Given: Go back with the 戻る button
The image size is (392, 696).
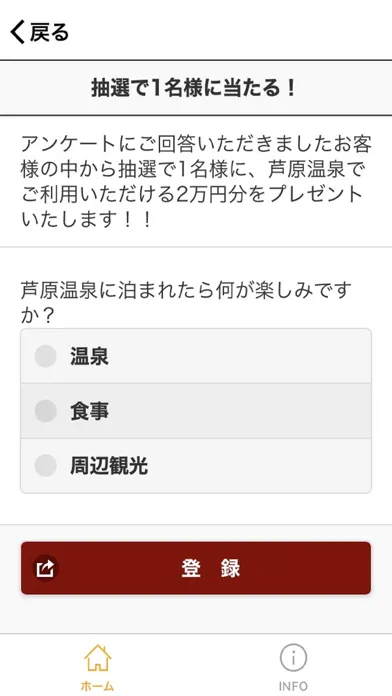Looking at the screenshot, I should [x=40, y=32].
